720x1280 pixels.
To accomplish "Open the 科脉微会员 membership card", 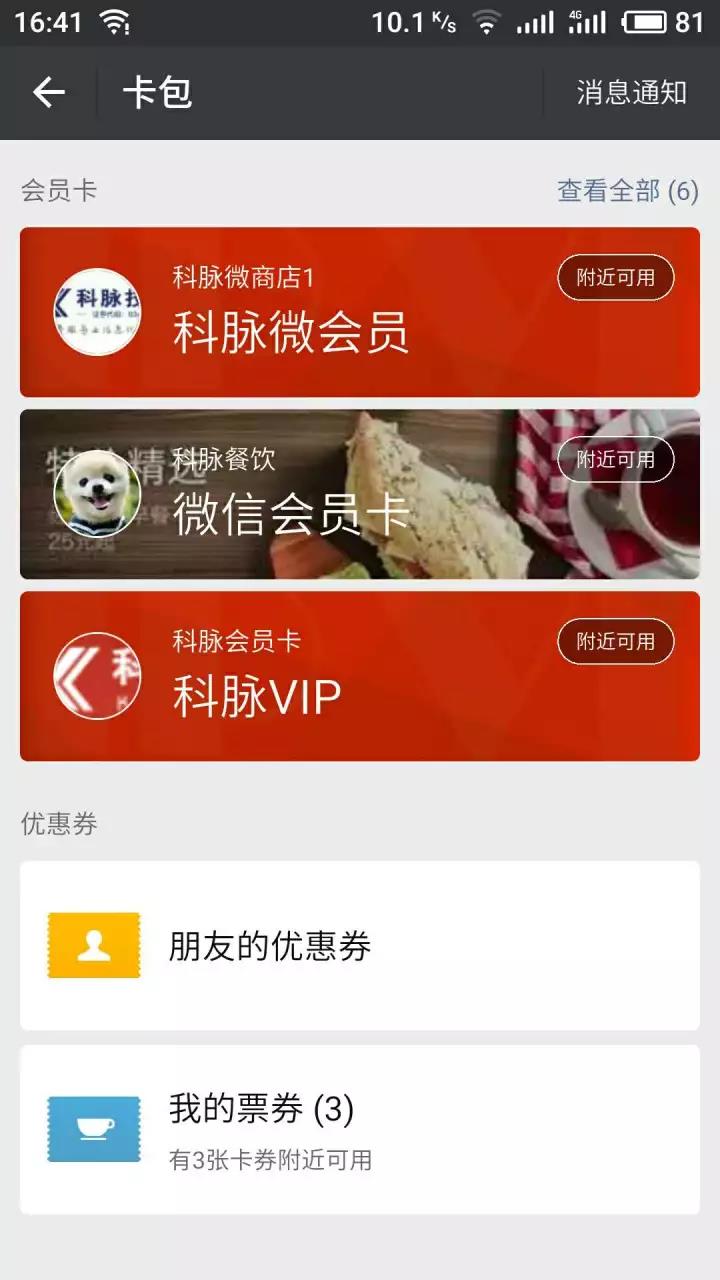I will 360,312.
